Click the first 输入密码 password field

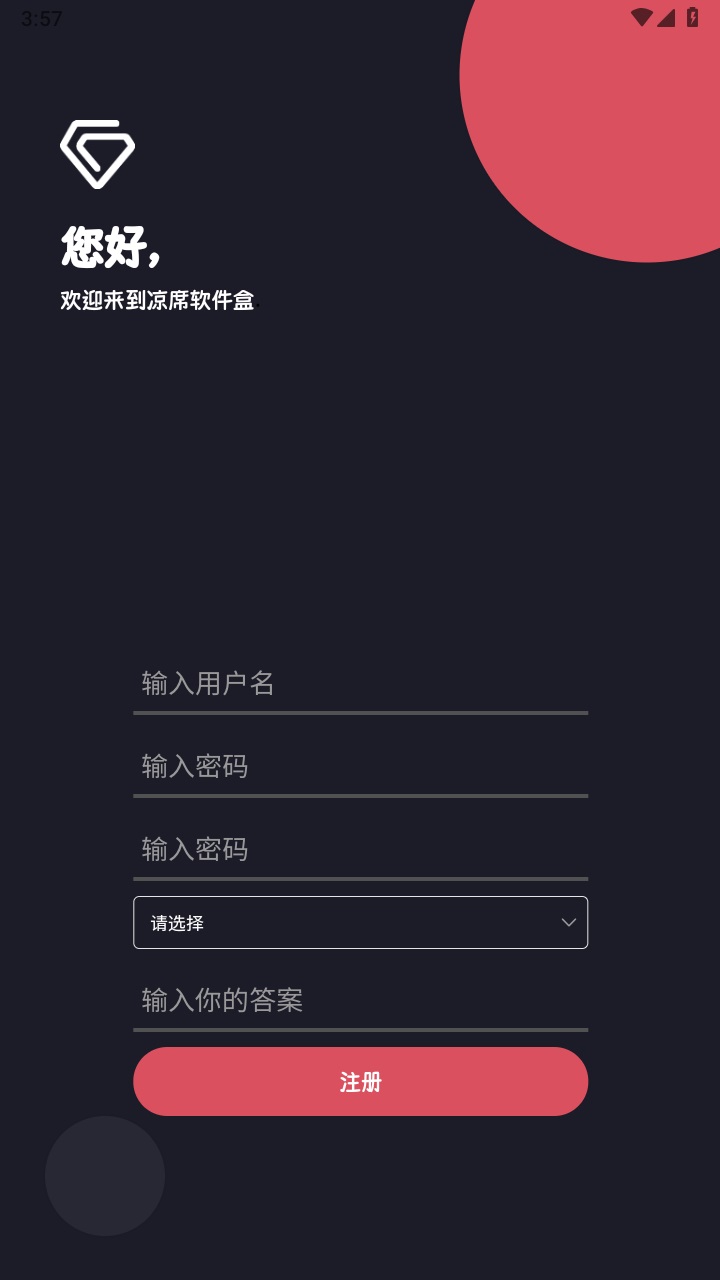360,766
